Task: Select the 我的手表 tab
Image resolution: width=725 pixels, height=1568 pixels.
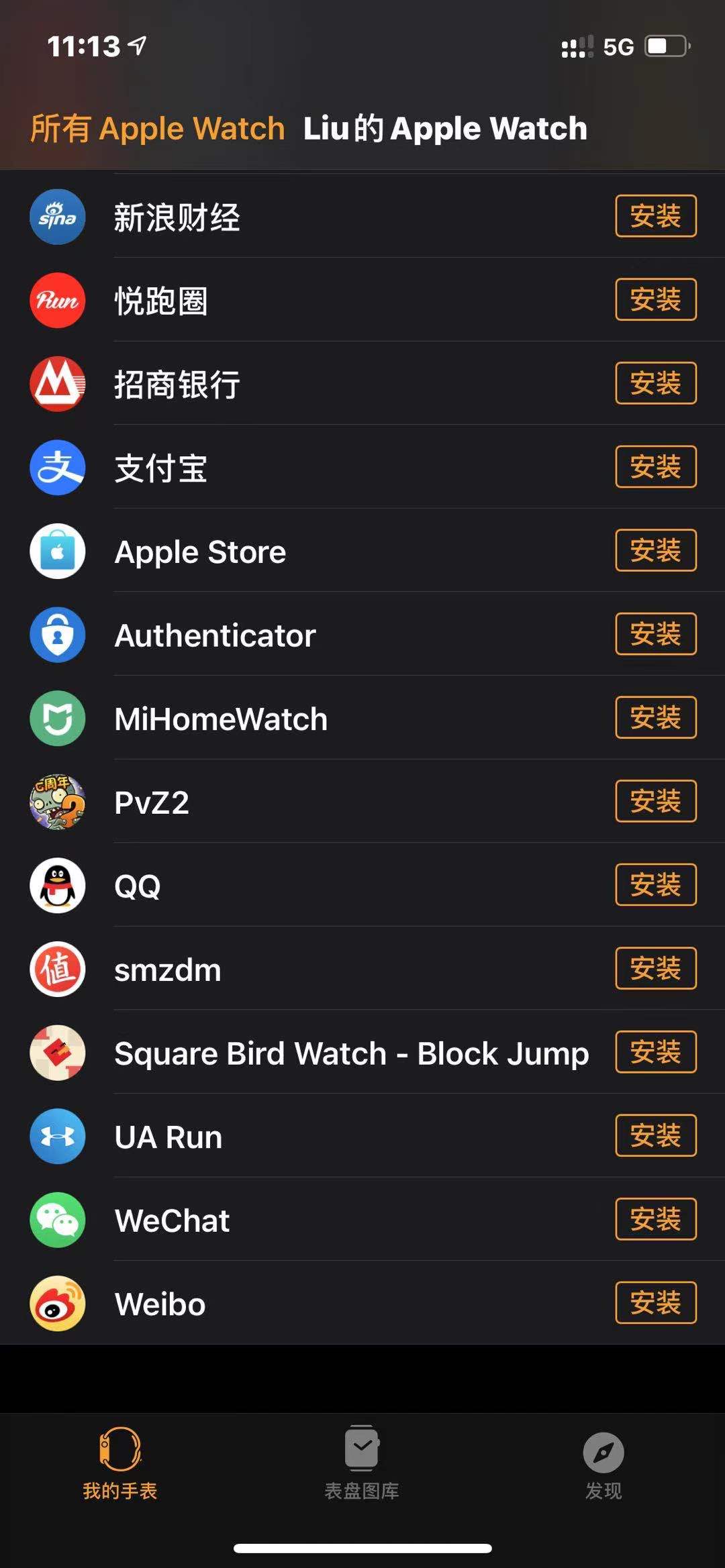Action: [x=120, y=1463]
